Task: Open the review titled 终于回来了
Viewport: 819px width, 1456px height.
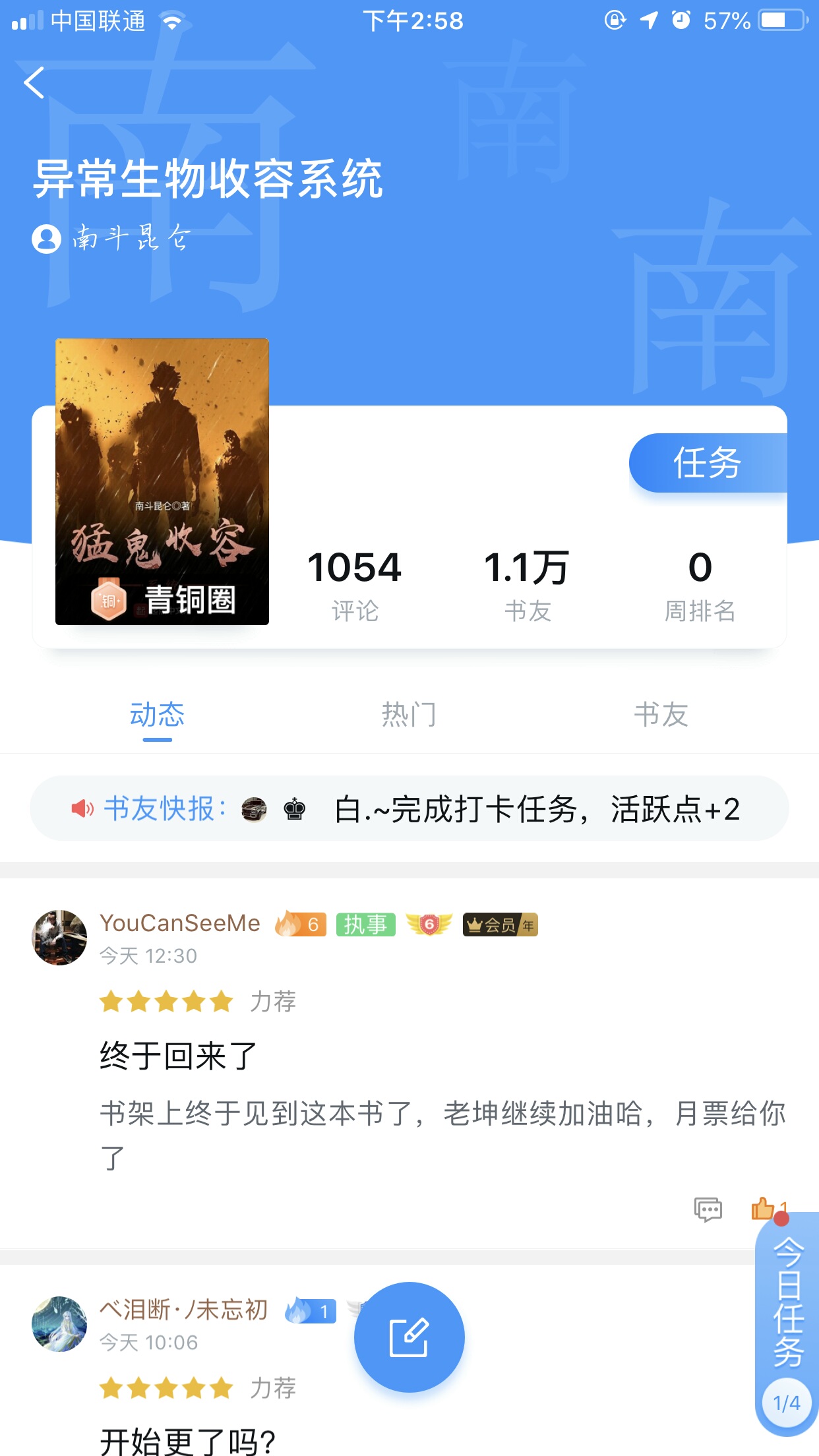Action: (178, 1056)
